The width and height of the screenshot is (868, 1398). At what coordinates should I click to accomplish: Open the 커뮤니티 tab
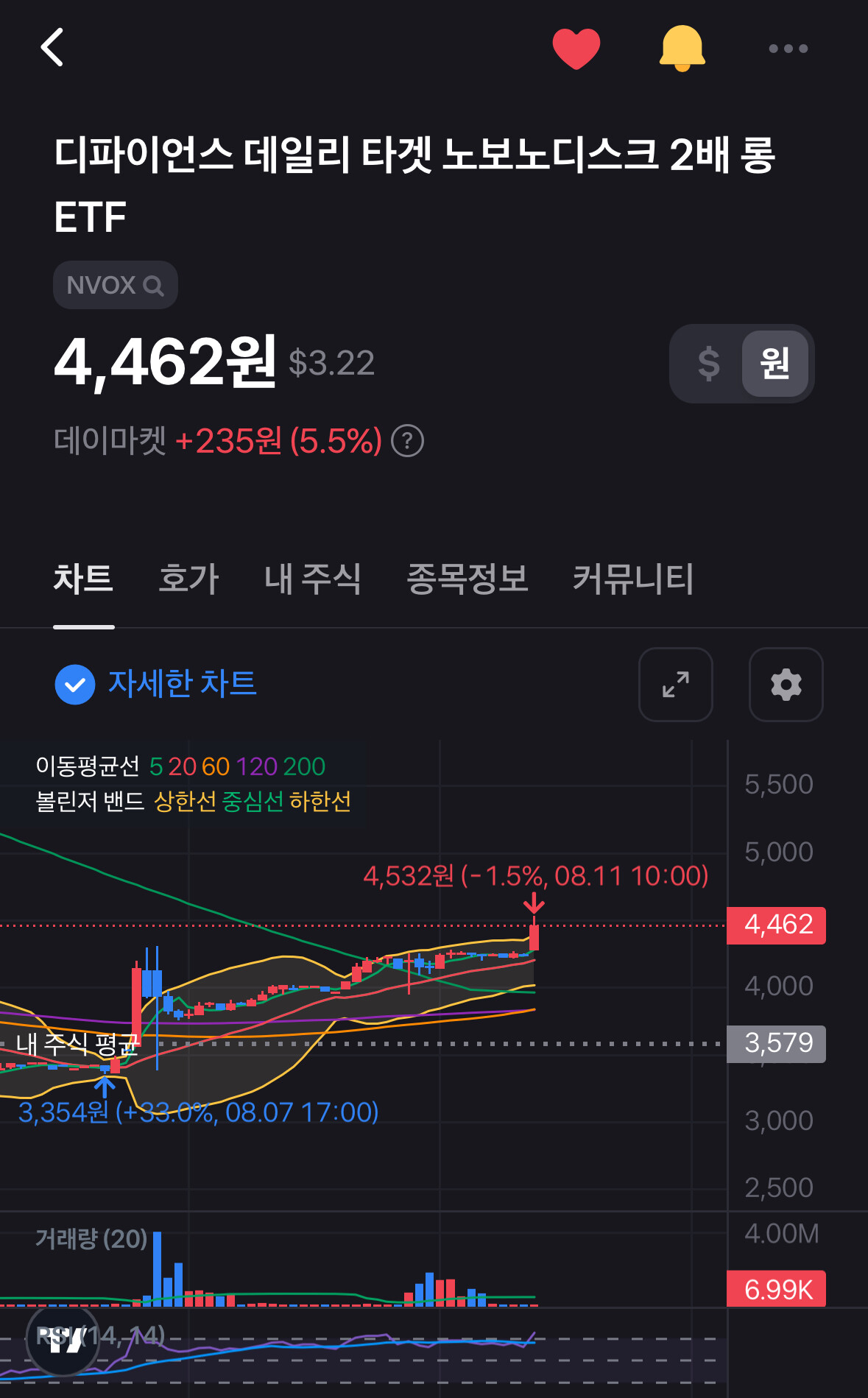coord(633,579)
